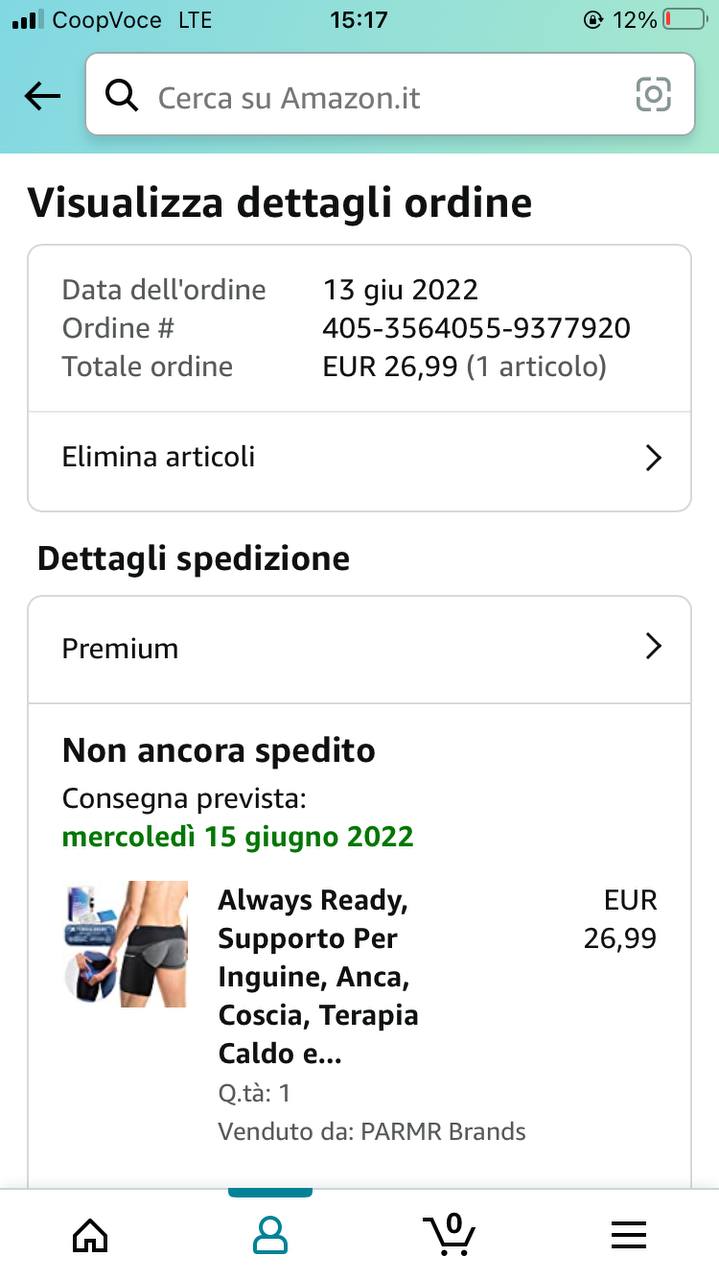The image size is (719, 1280).
Task: Open the hamburger menu tab
Action: (628, 1235)
